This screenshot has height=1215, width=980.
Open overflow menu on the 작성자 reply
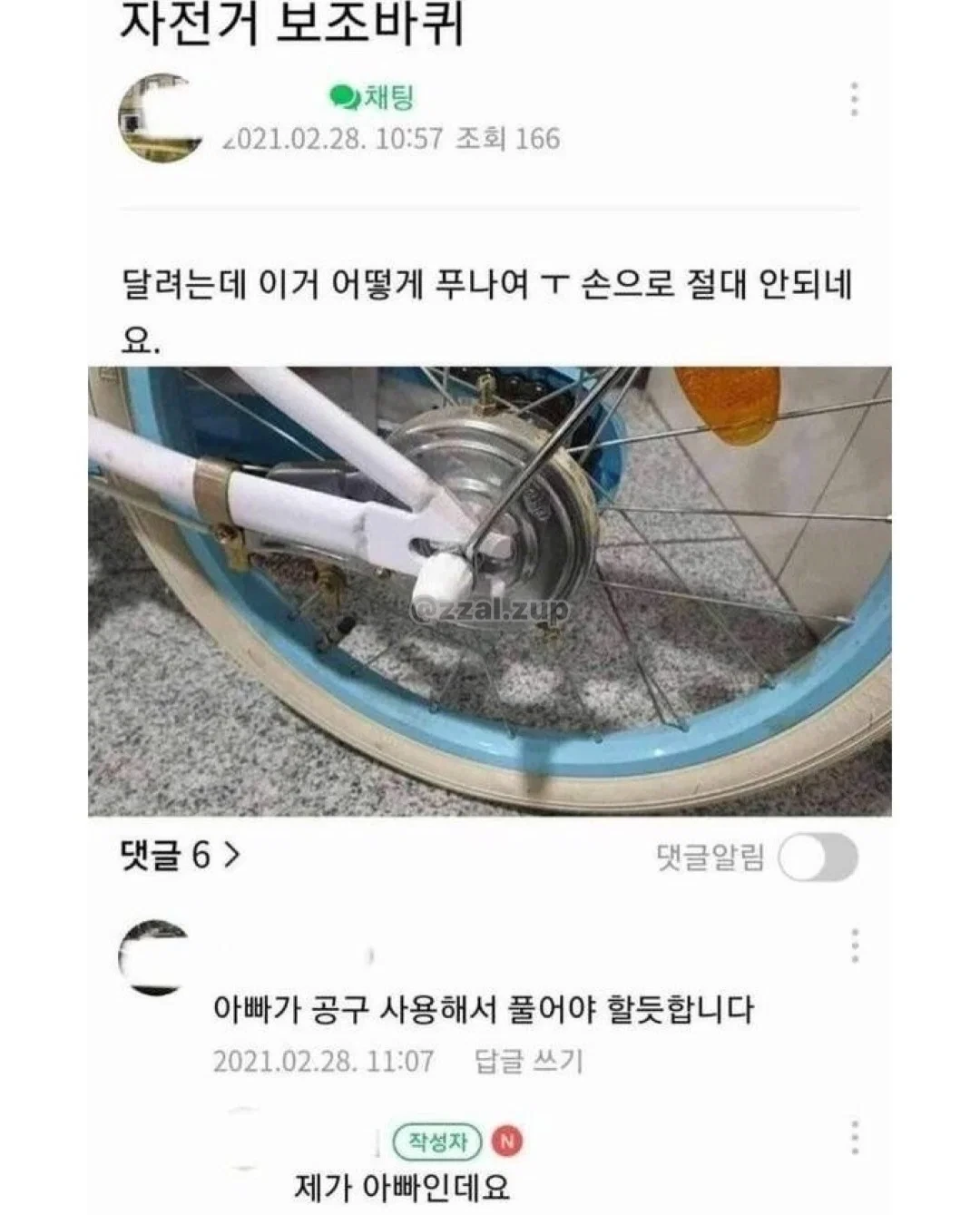[x=854, y=1138]
